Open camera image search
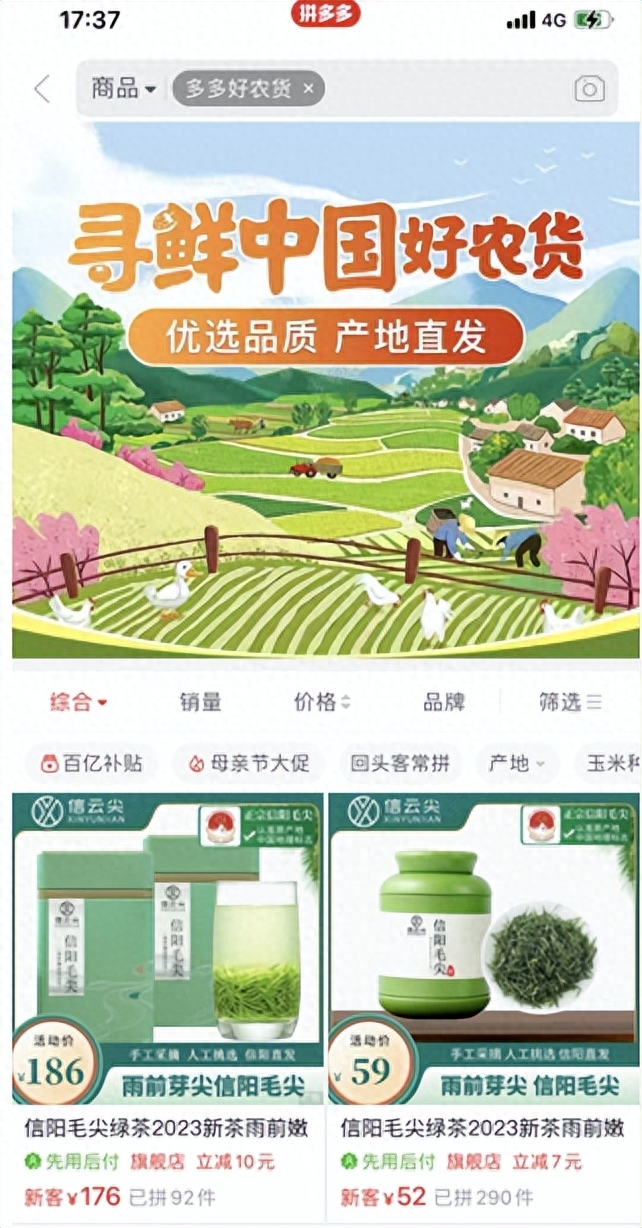The width and height of the screenshot is (642, 1228). (589, 89)
